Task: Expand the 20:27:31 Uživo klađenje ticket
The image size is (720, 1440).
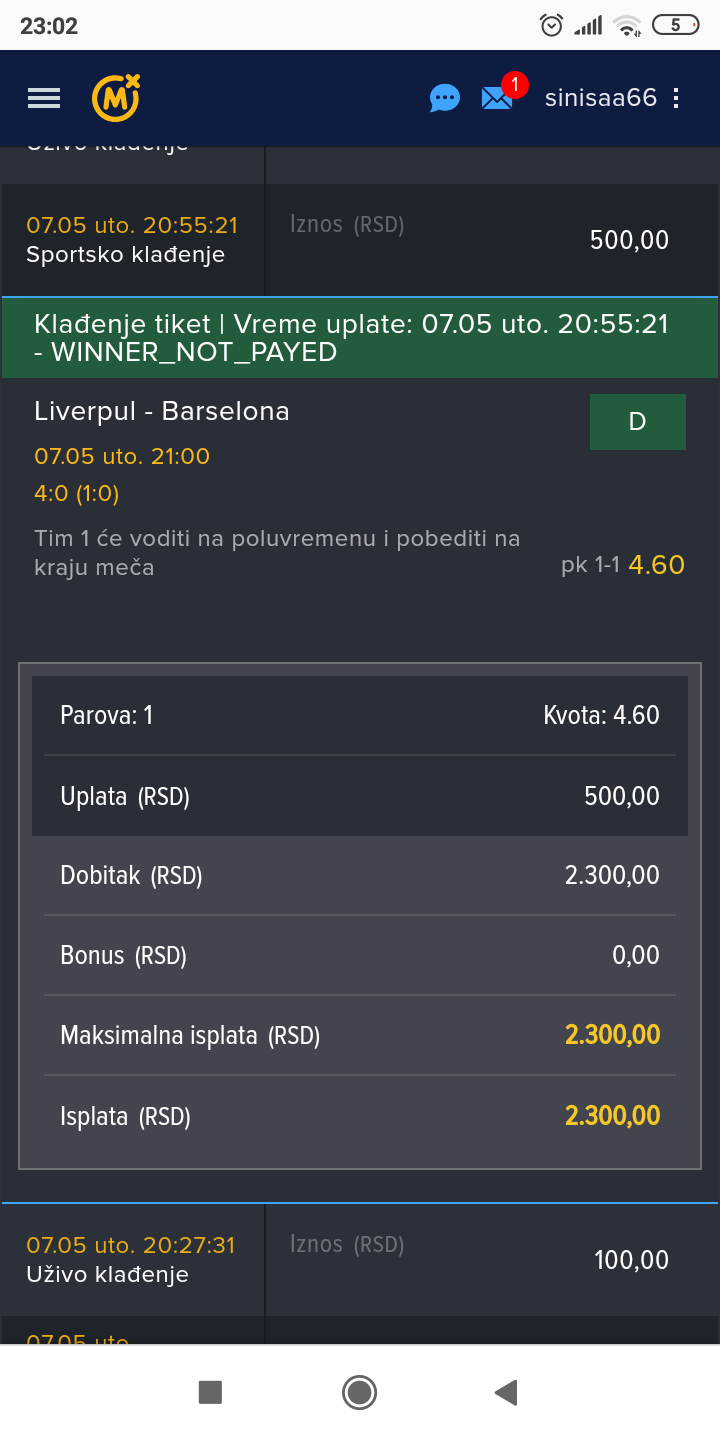Action: pos(360,1260)
